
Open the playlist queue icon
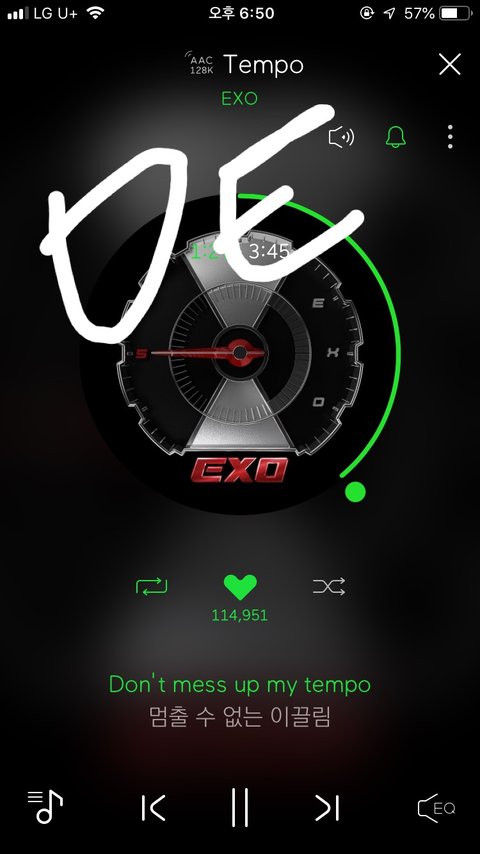click(45, 807)
